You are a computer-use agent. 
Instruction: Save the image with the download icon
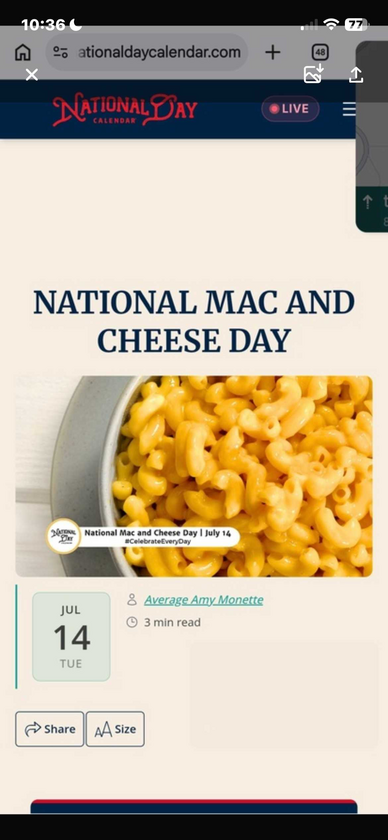314,74
